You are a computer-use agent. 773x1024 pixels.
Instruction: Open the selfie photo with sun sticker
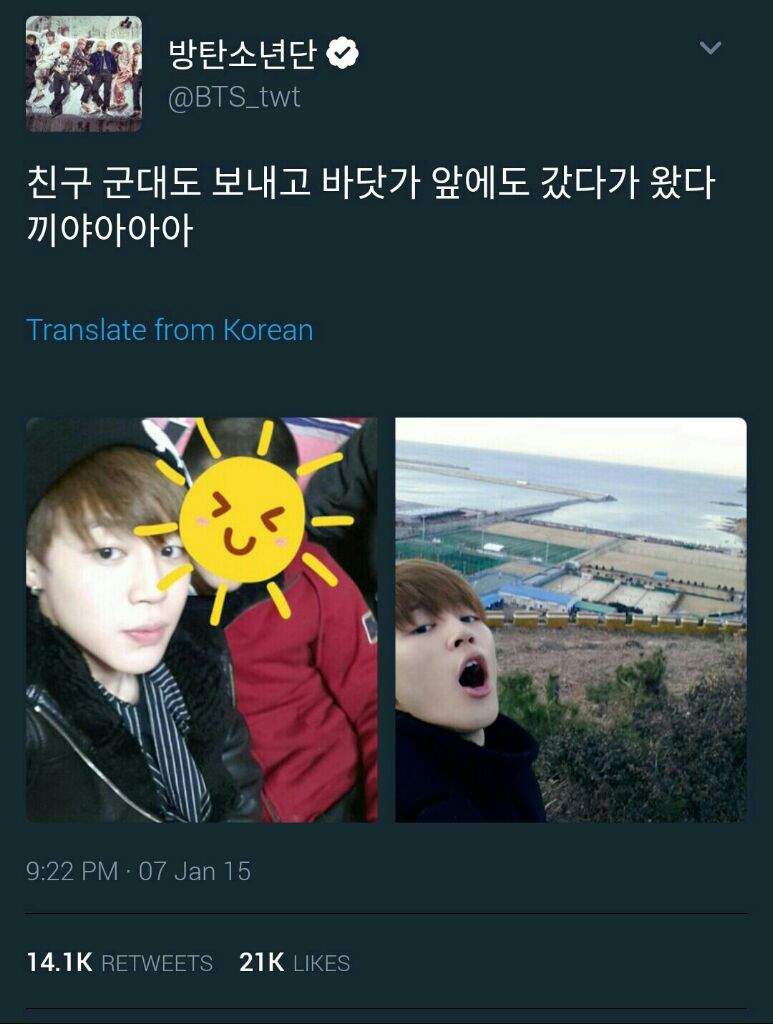(201, 620)
